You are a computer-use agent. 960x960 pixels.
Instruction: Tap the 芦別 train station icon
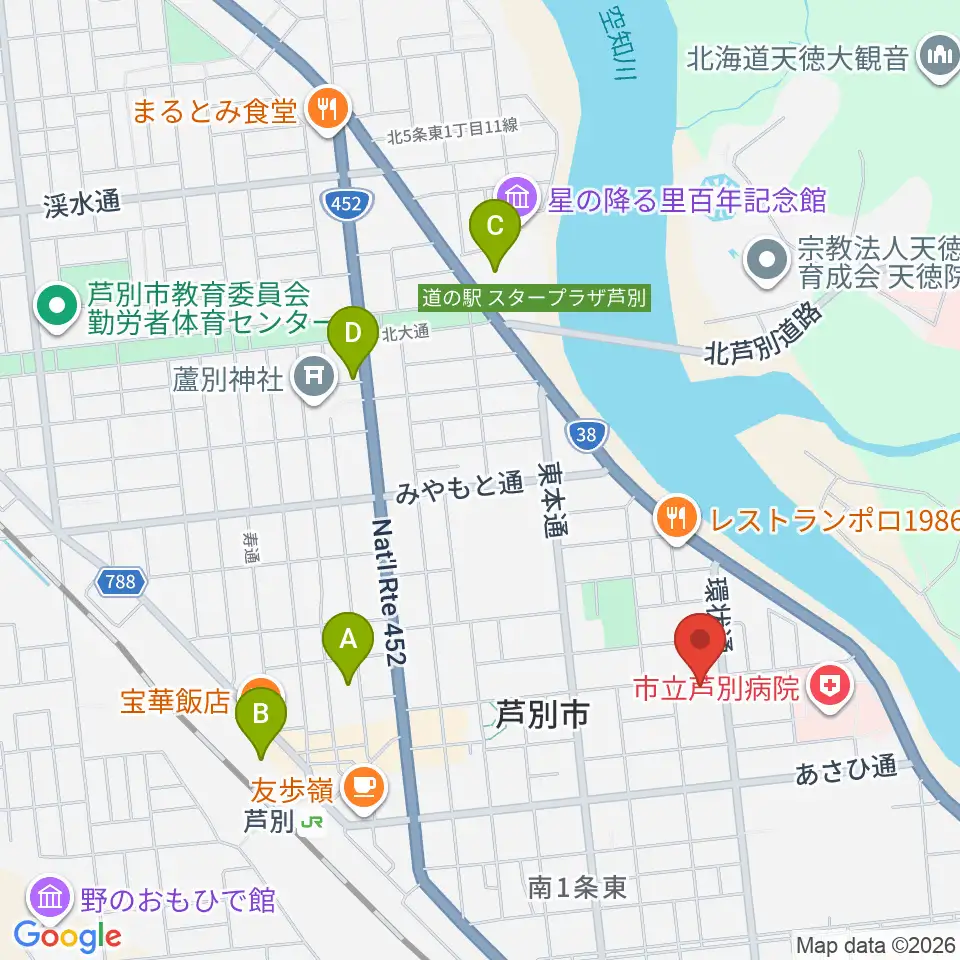[x=311, y=823]
